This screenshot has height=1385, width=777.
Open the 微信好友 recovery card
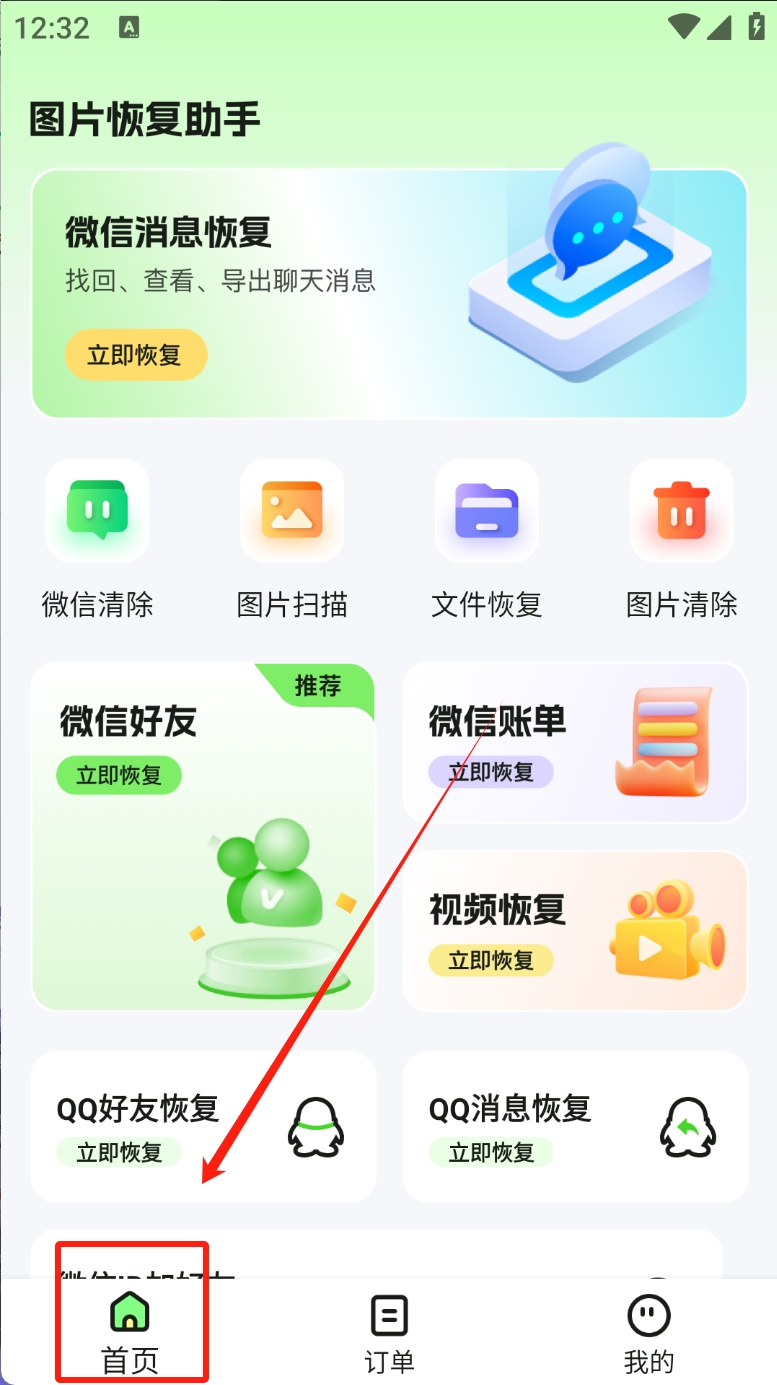203,836
